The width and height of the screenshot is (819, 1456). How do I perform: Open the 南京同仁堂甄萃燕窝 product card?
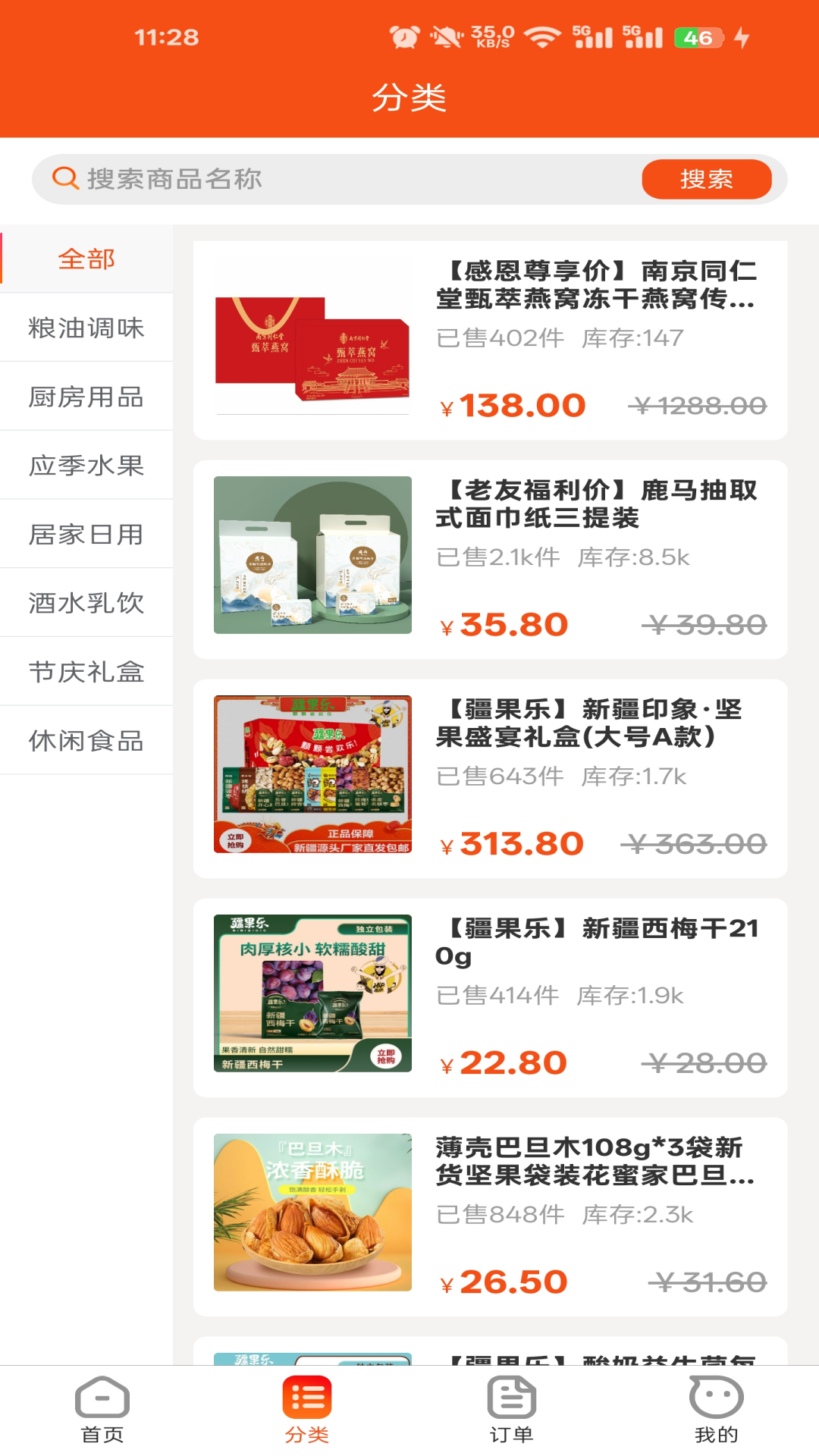491,340
